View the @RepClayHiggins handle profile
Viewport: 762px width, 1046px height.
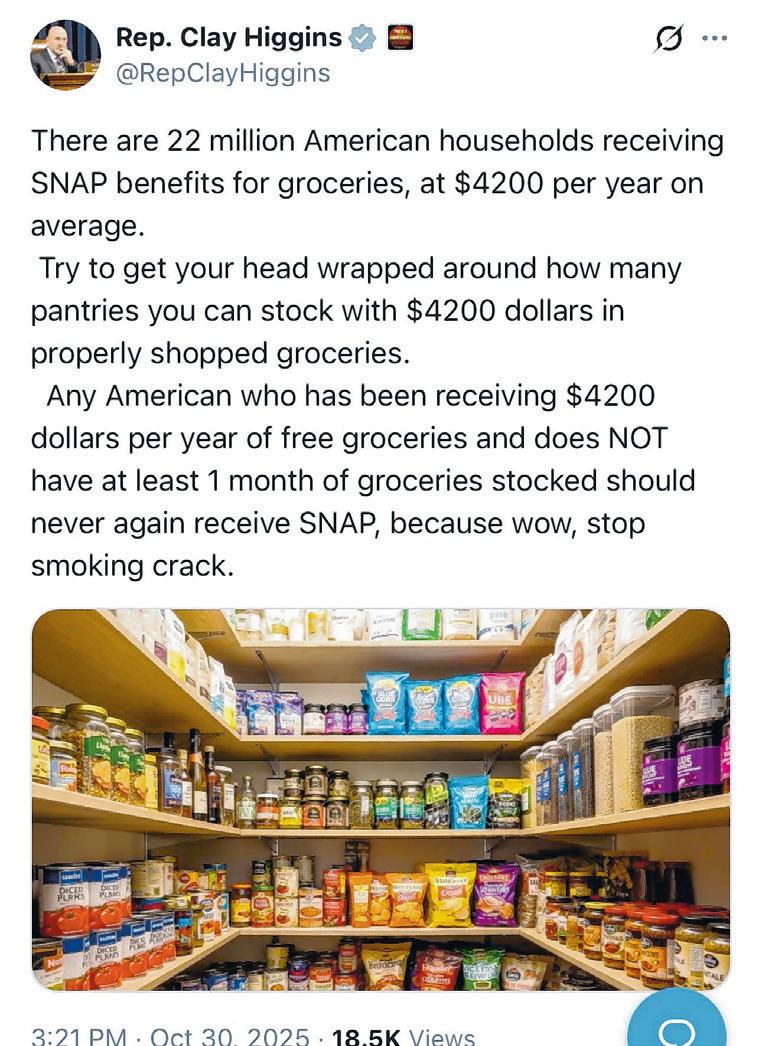pyautogui.click(x=223, y=73)
